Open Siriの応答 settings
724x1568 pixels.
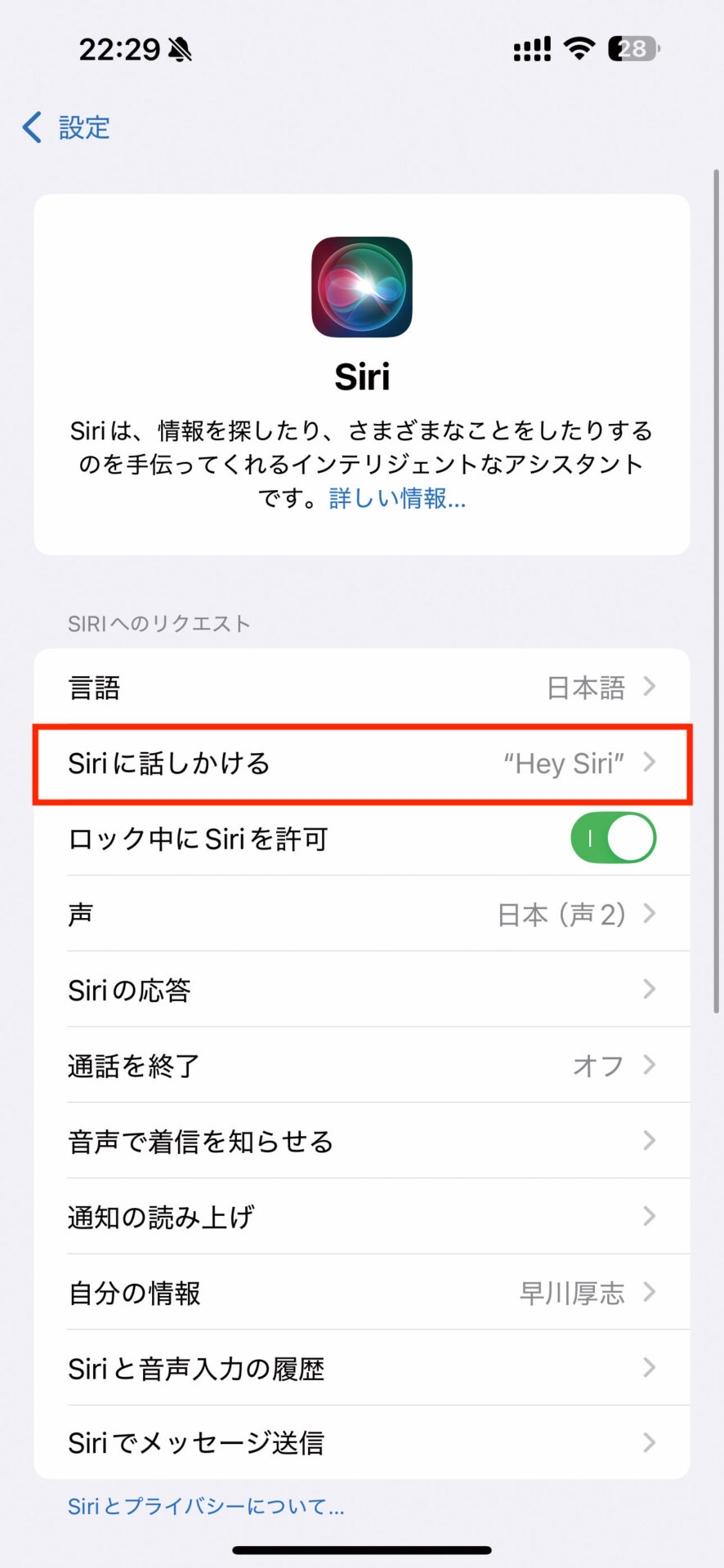point(361,990)
